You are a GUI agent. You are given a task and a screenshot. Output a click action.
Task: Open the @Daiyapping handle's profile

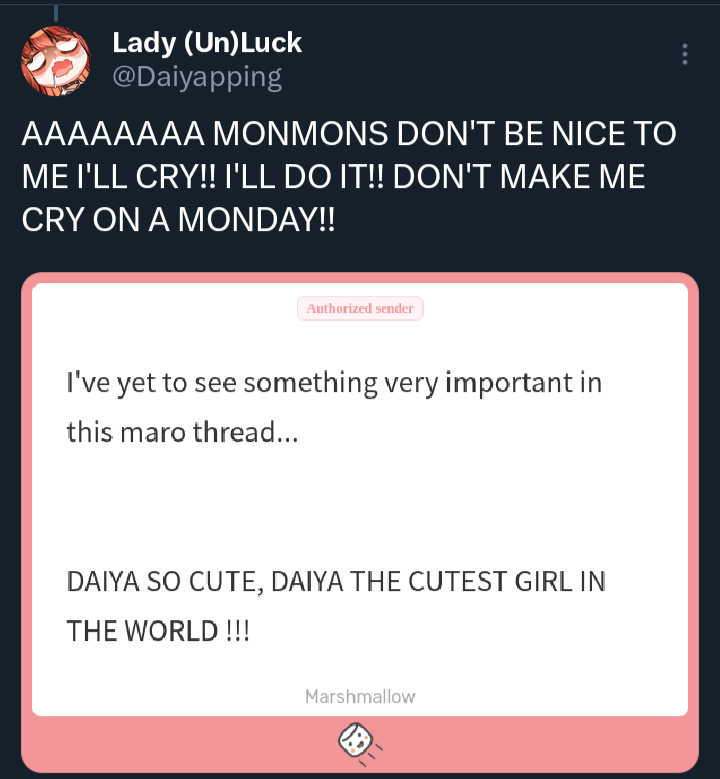tap(197, 77)
